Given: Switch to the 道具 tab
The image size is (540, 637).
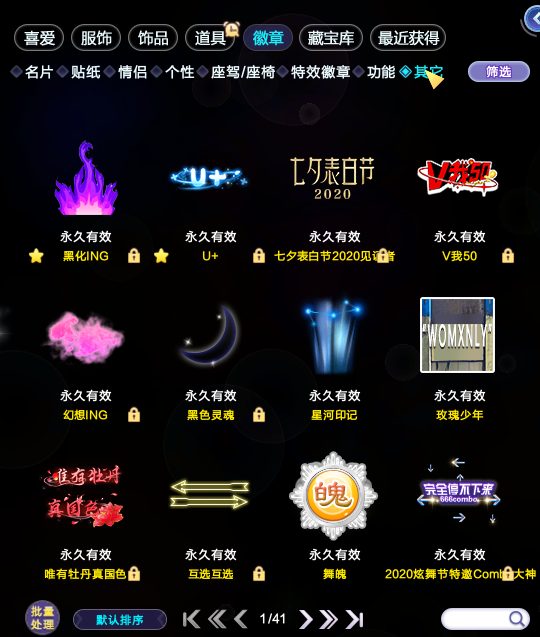Looking at the screenshot, I should click(210, 38).
